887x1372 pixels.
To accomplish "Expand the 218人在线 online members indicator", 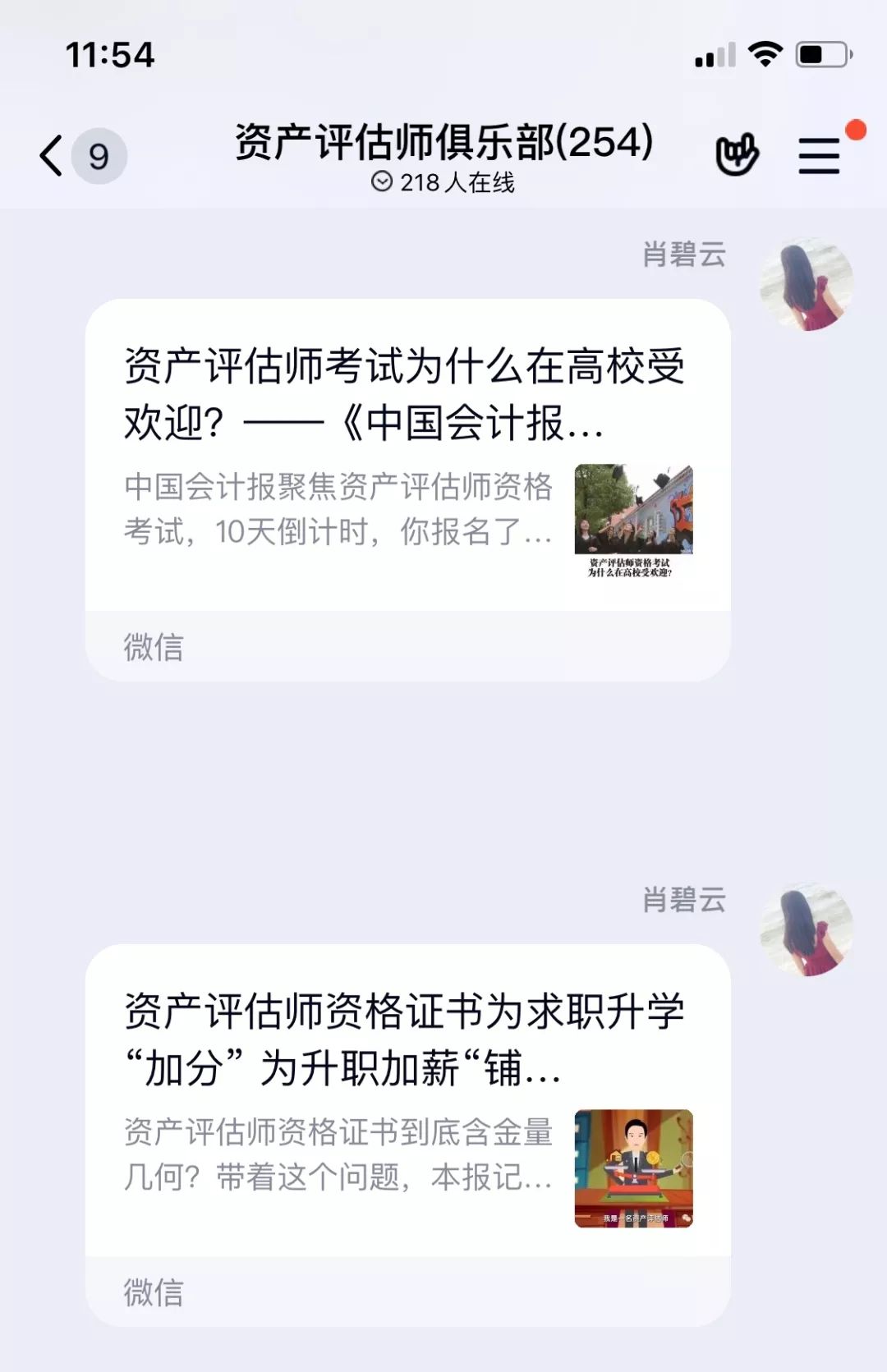I will click(x=443, y=182).
